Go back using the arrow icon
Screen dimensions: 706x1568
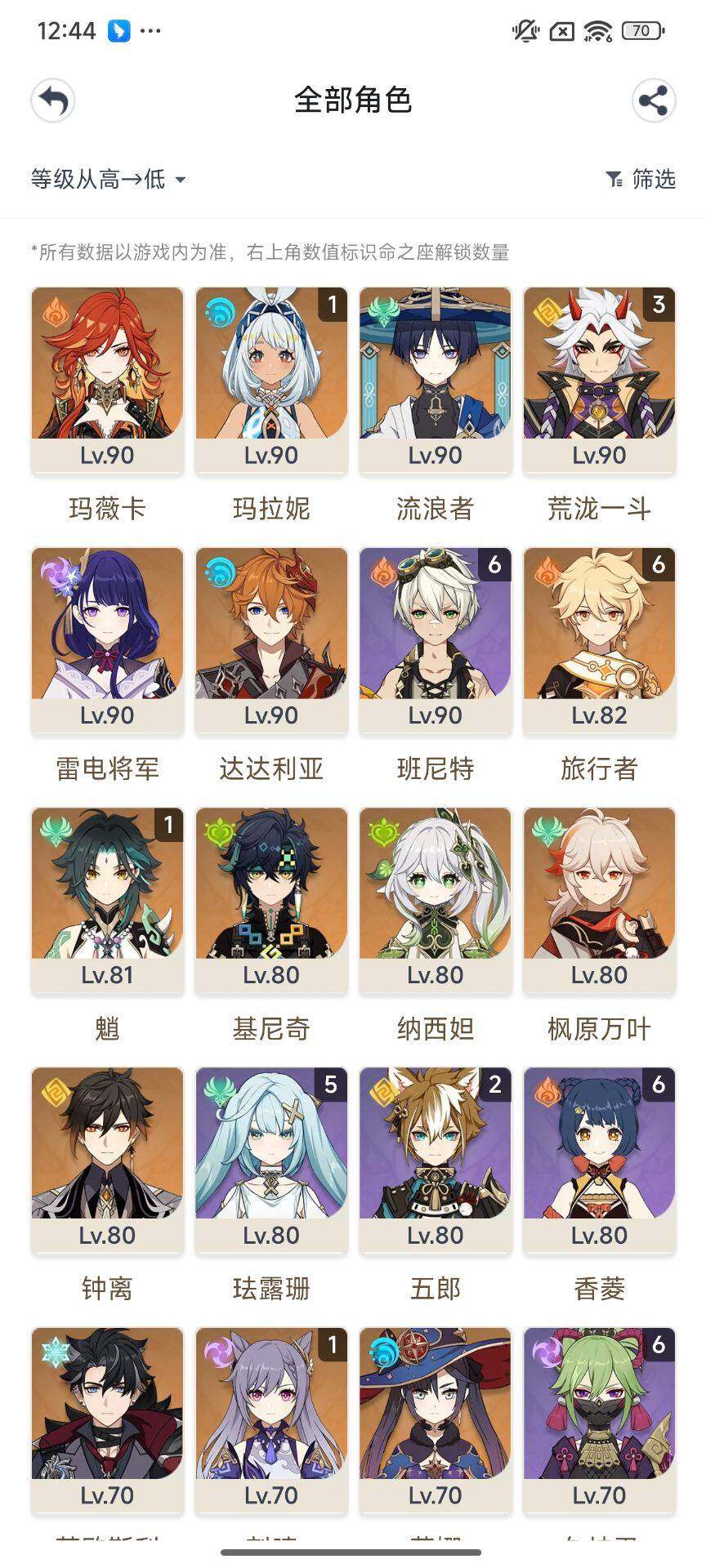point(53,101)
